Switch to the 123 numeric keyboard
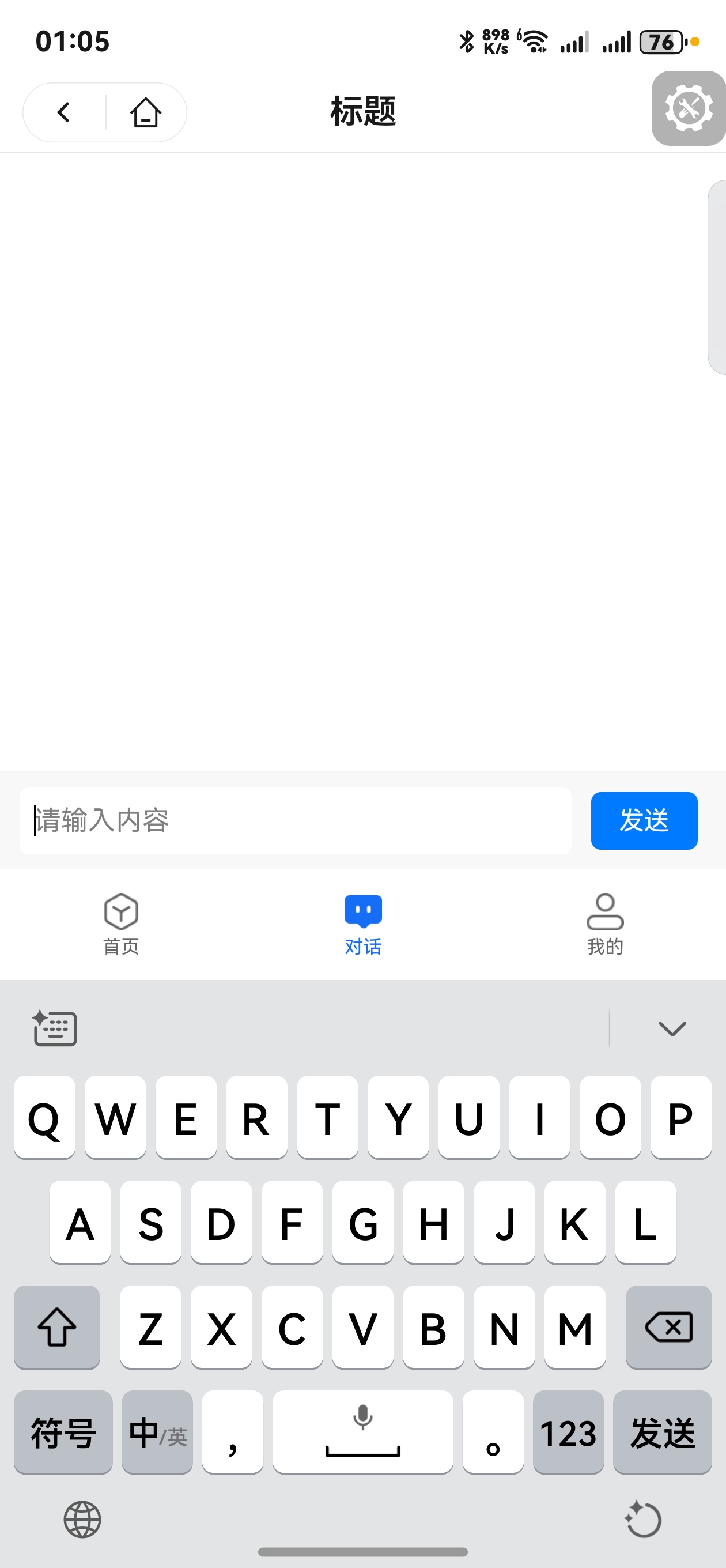Viewport: 726px width, 1568px height. click(568, 1431)
